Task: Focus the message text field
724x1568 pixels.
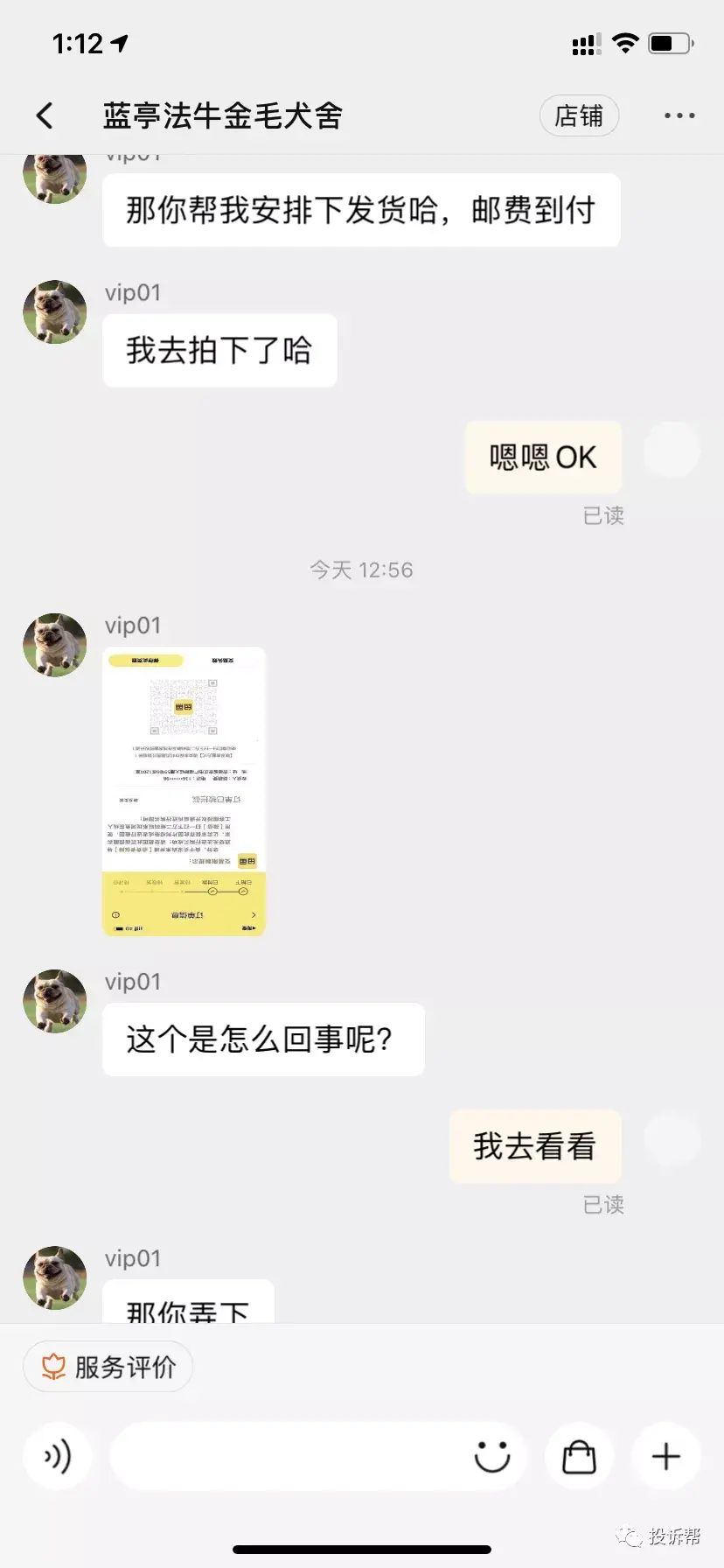Action: 289,1456
